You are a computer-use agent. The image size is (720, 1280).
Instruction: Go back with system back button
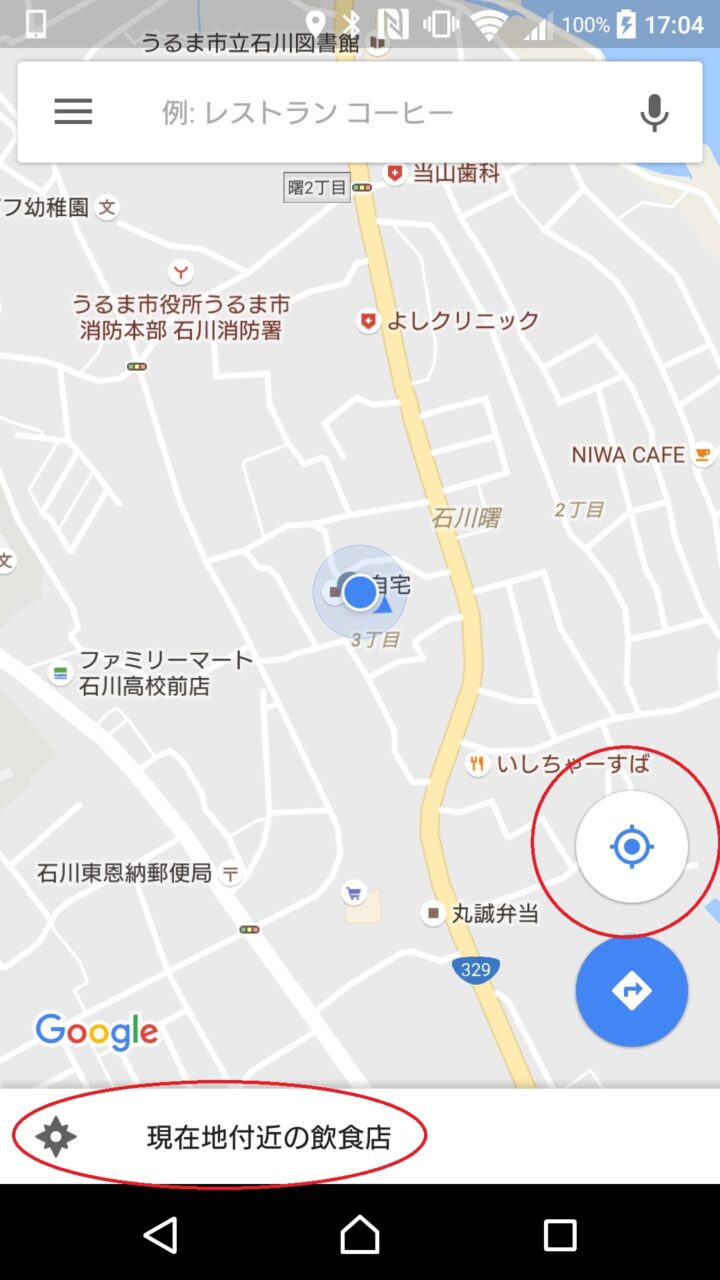(160, 1235)
